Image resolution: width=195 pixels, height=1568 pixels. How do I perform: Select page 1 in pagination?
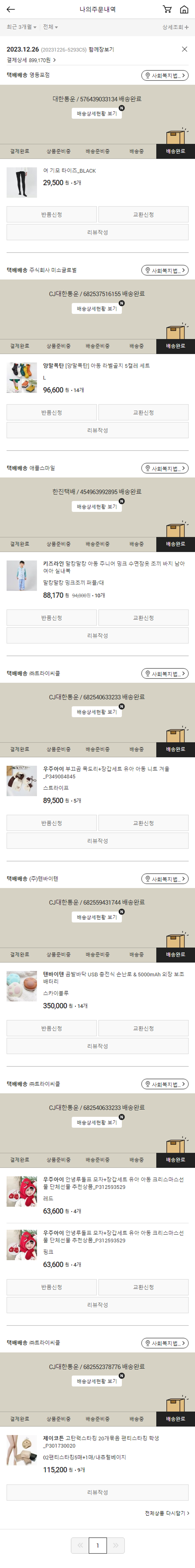pos(97,1545)
